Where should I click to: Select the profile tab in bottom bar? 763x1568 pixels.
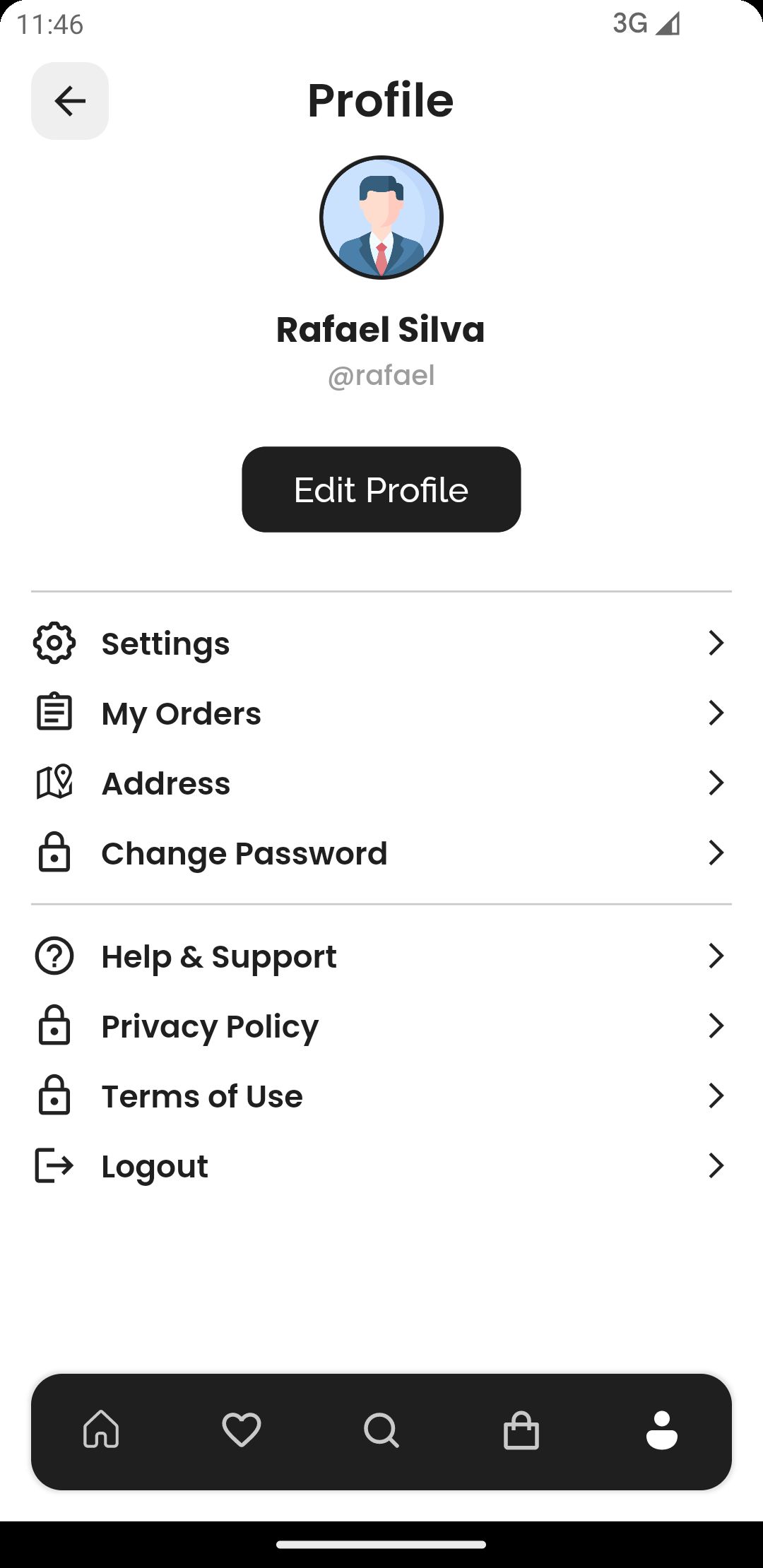661,1430
